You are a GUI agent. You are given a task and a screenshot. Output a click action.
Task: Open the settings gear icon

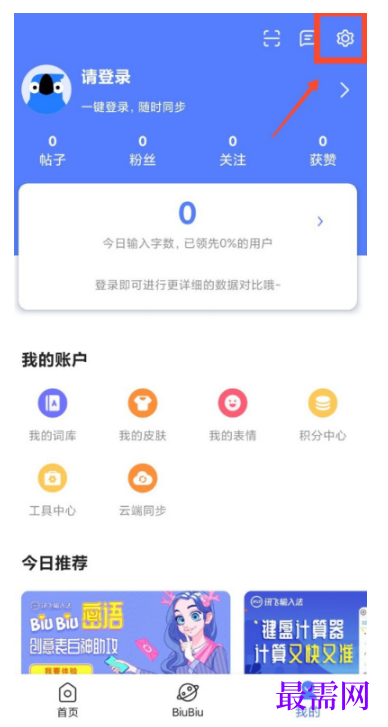pos(344,38)
